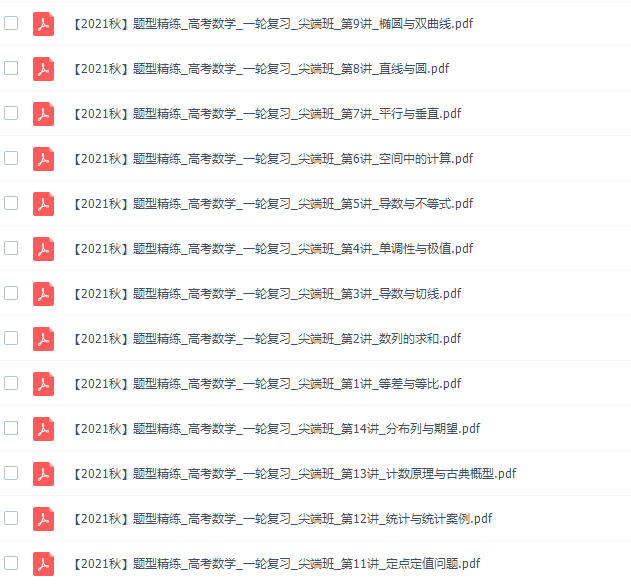Select the checkbox for 第9讲_椭圆与双曲线.pdf

[11, 23]
